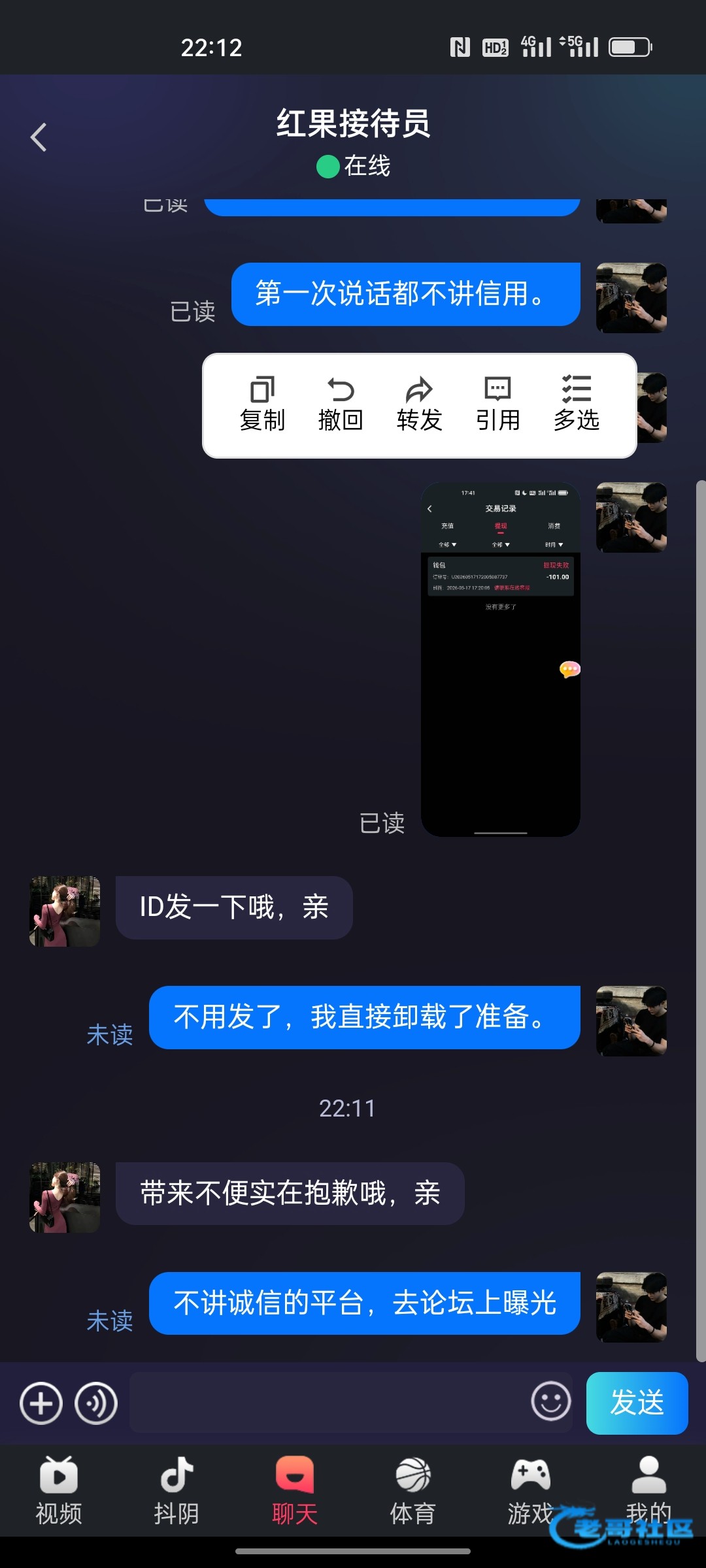The image size is (706, 1568).
Task: Recall the message with 撤回
Action: tap(341, 404)
